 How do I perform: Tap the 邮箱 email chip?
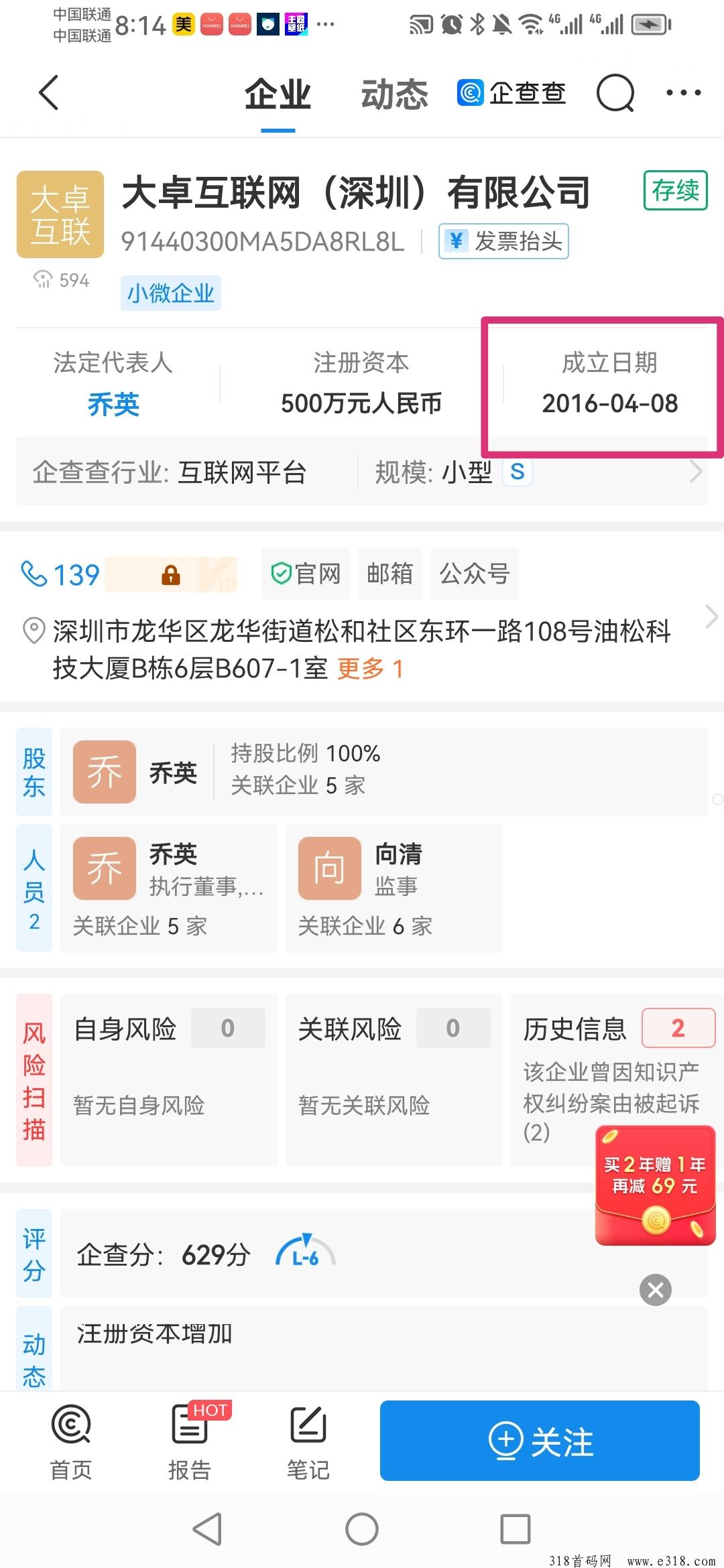click(x=390, y=574)
